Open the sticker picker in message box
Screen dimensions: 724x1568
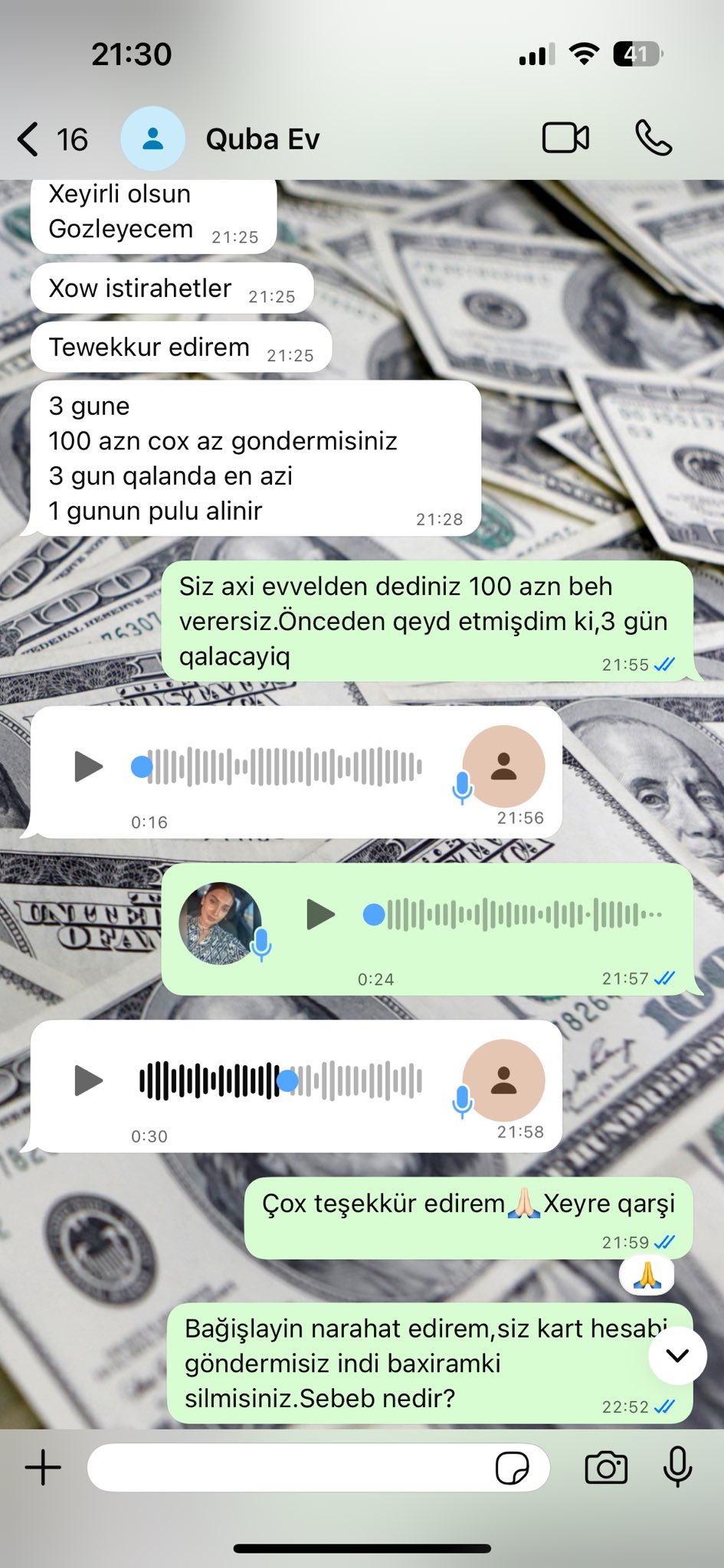[x=512, y=1468]
